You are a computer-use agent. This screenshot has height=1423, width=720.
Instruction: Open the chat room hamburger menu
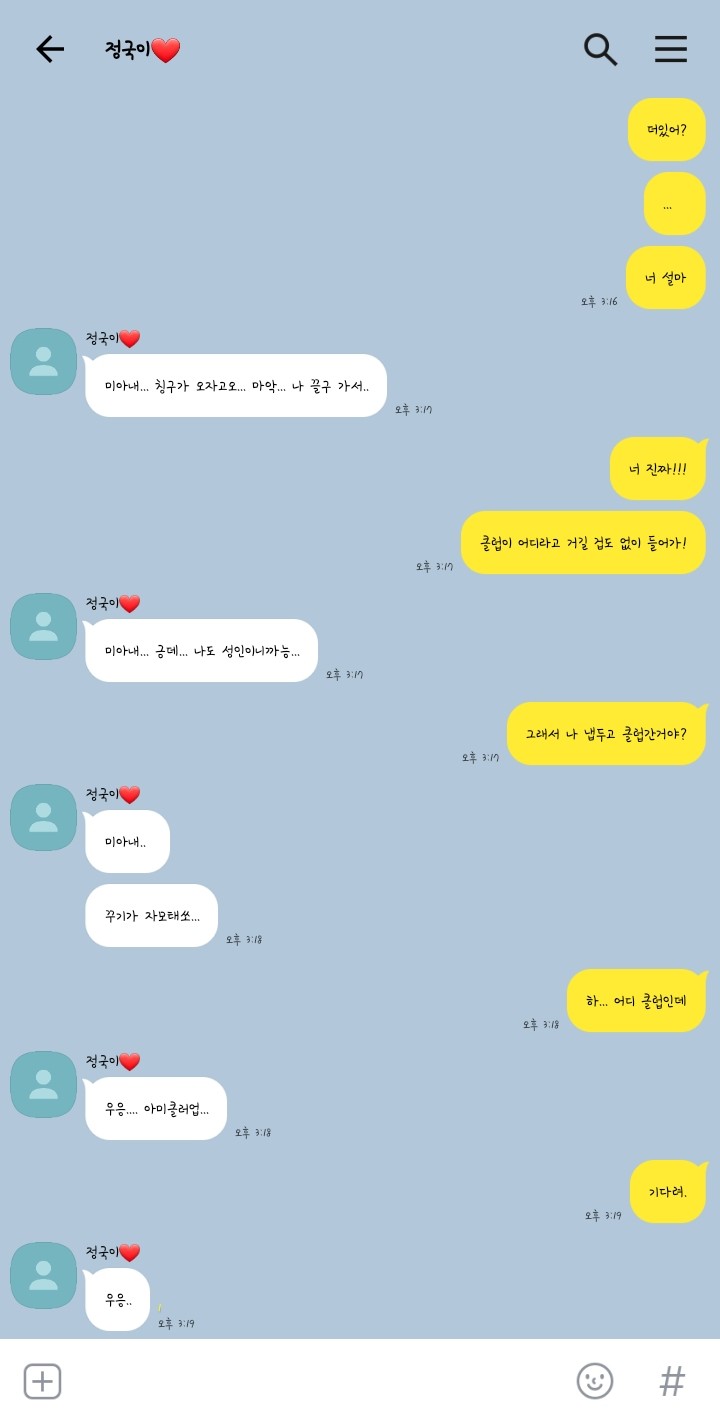(671, 49)
